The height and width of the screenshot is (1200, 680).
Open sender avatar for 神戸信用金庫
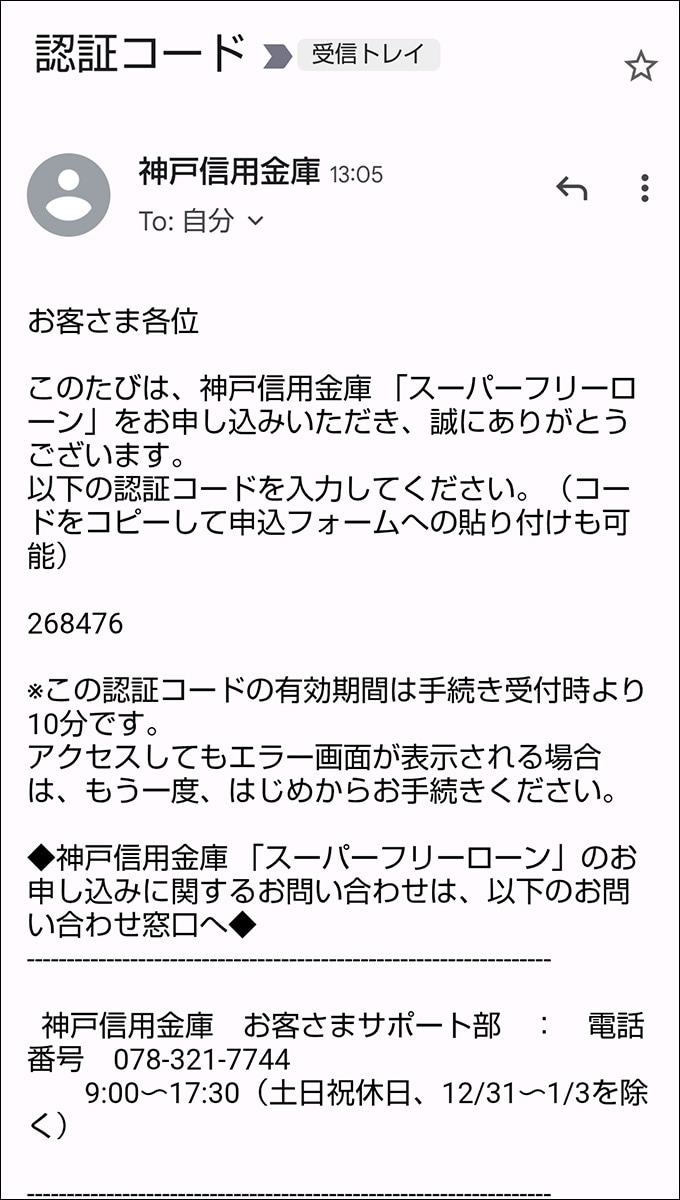69,195
